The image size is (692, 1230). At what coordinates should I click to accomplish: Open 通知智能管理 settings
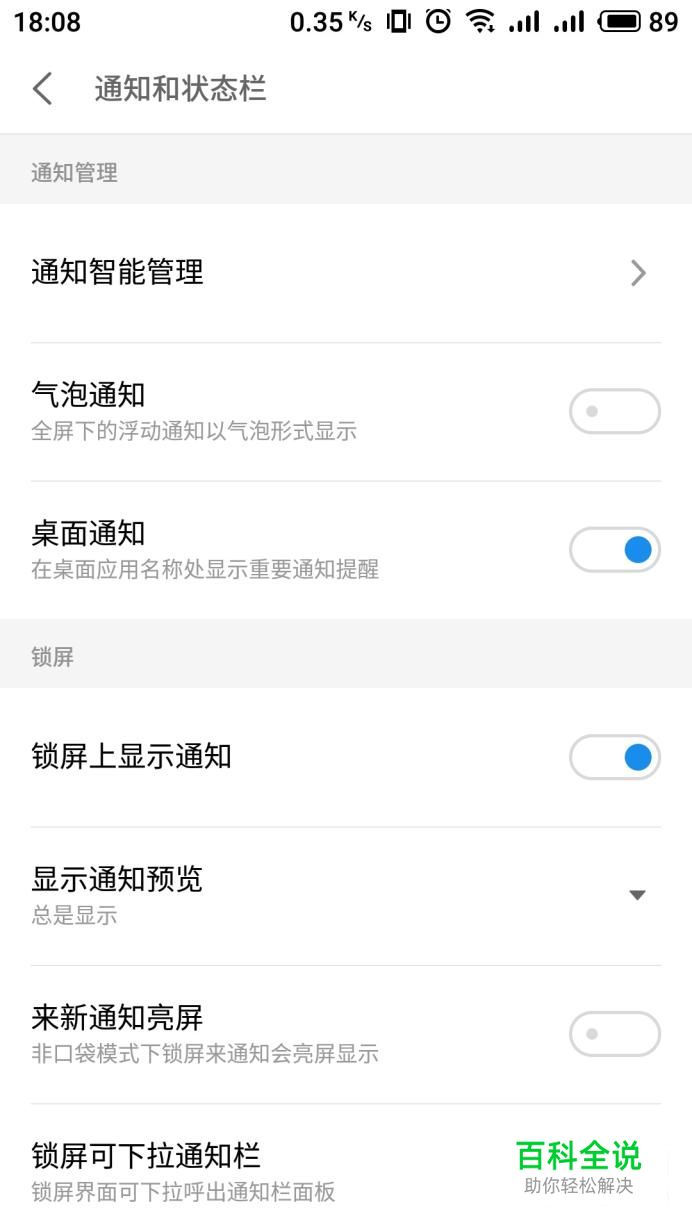pos(345,272)
